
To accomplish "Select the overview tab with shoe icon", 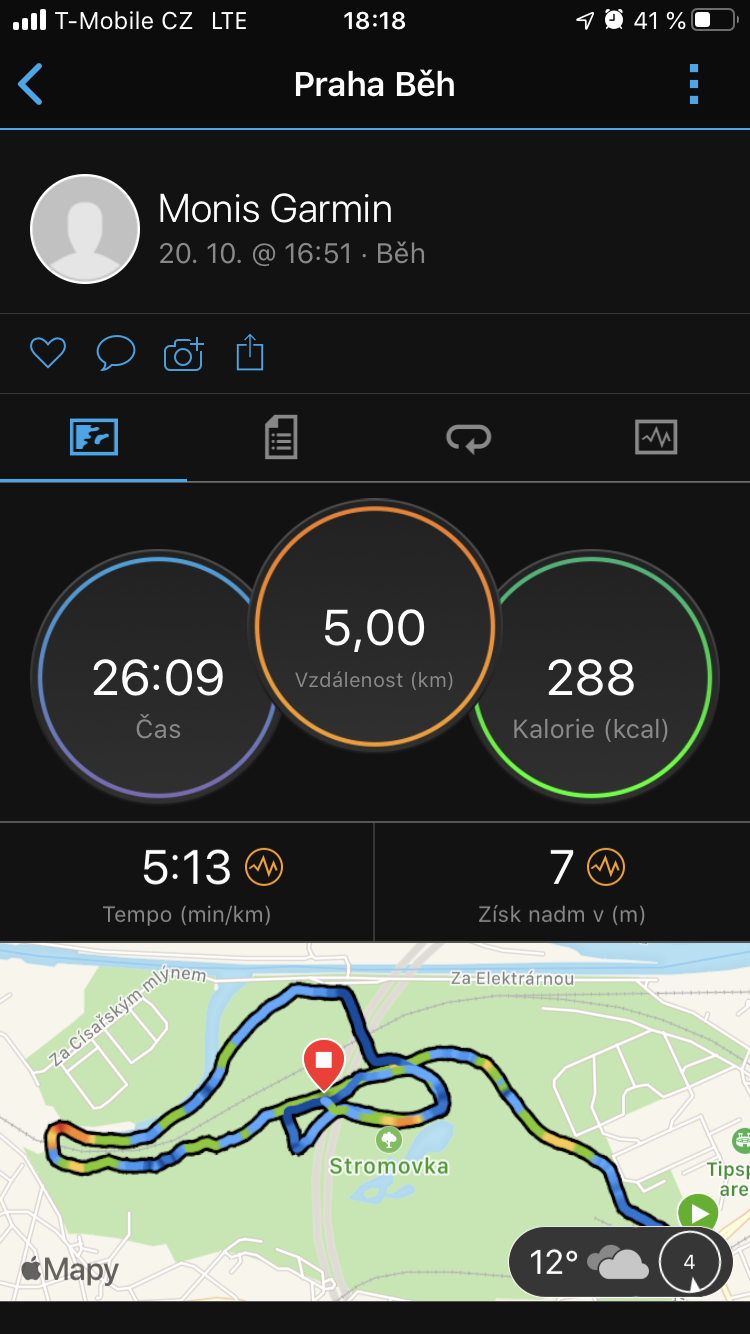I will 94,438.
